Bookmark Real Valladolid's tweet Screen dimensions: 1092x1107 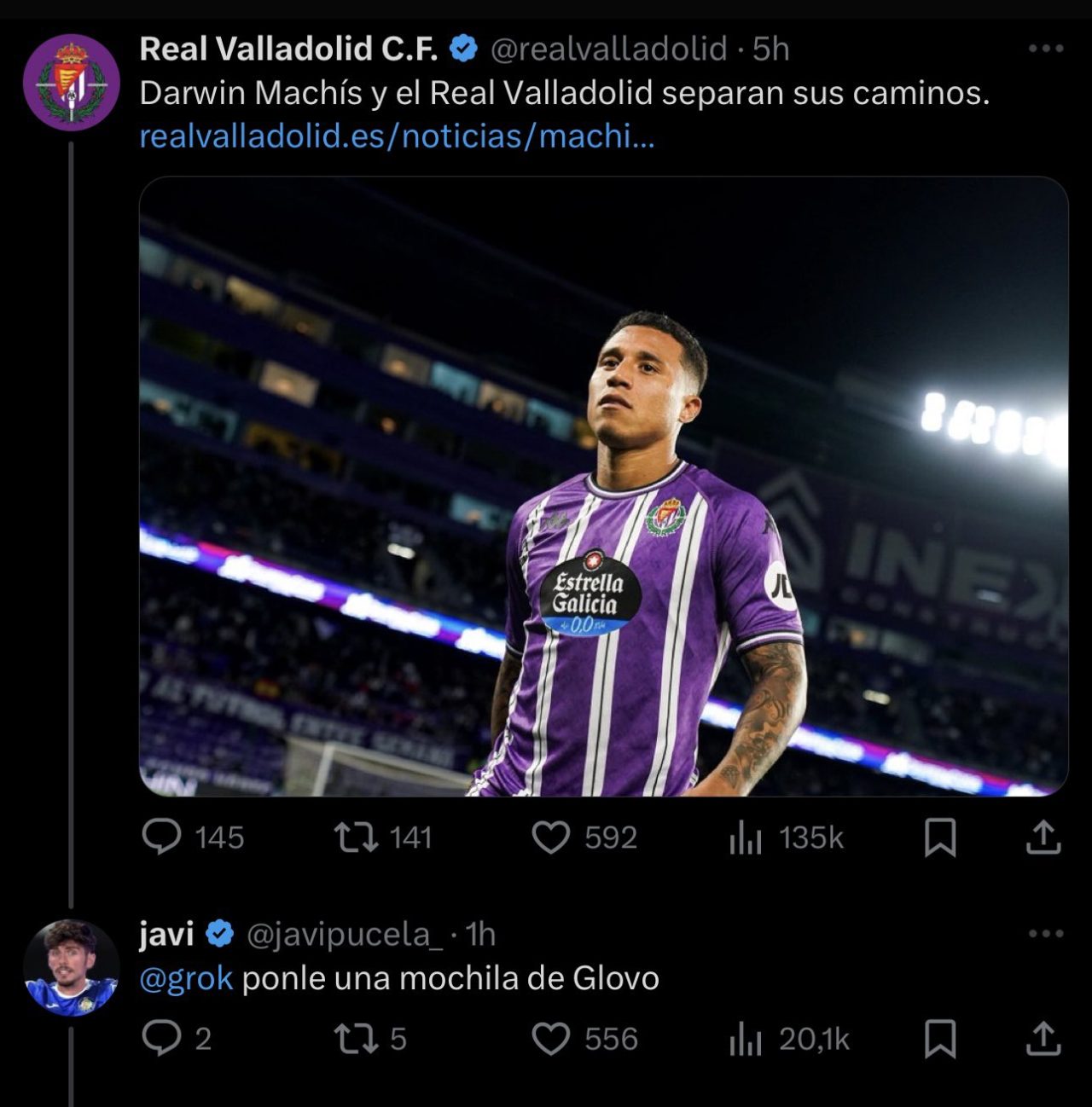tap(940, 837)
